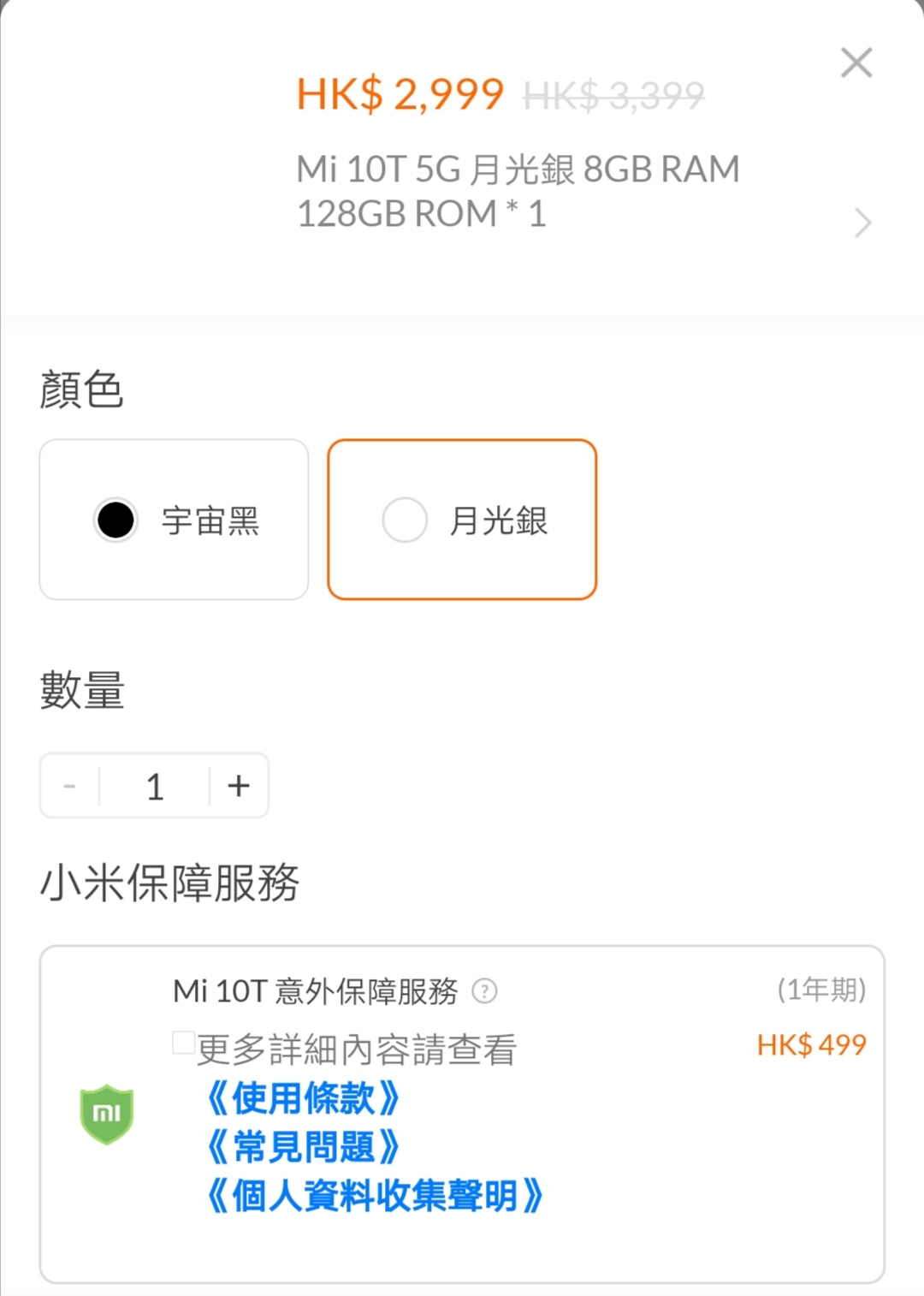Tick the Mi 10T 意外保障服務 checkbox
Screen dimensions: 924x1296
point(183,1043)
